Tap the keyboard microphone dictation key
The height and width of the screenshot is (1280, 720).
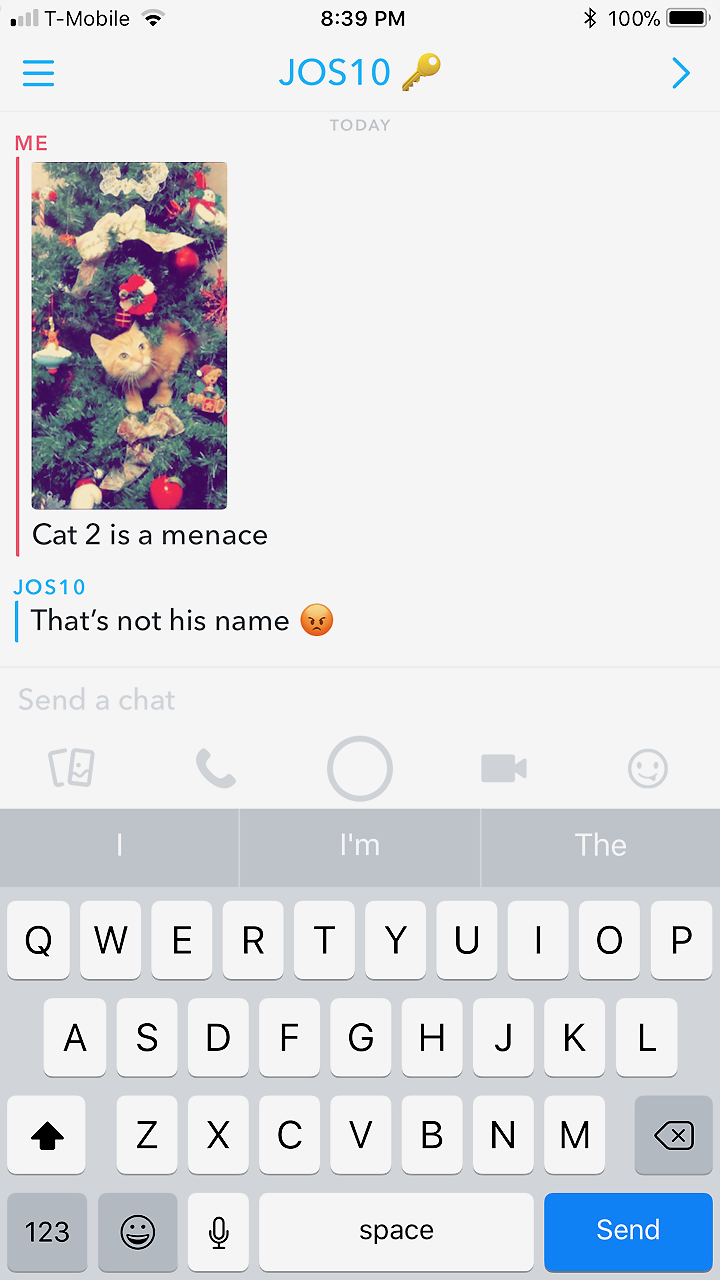(x=218, y=1230)
